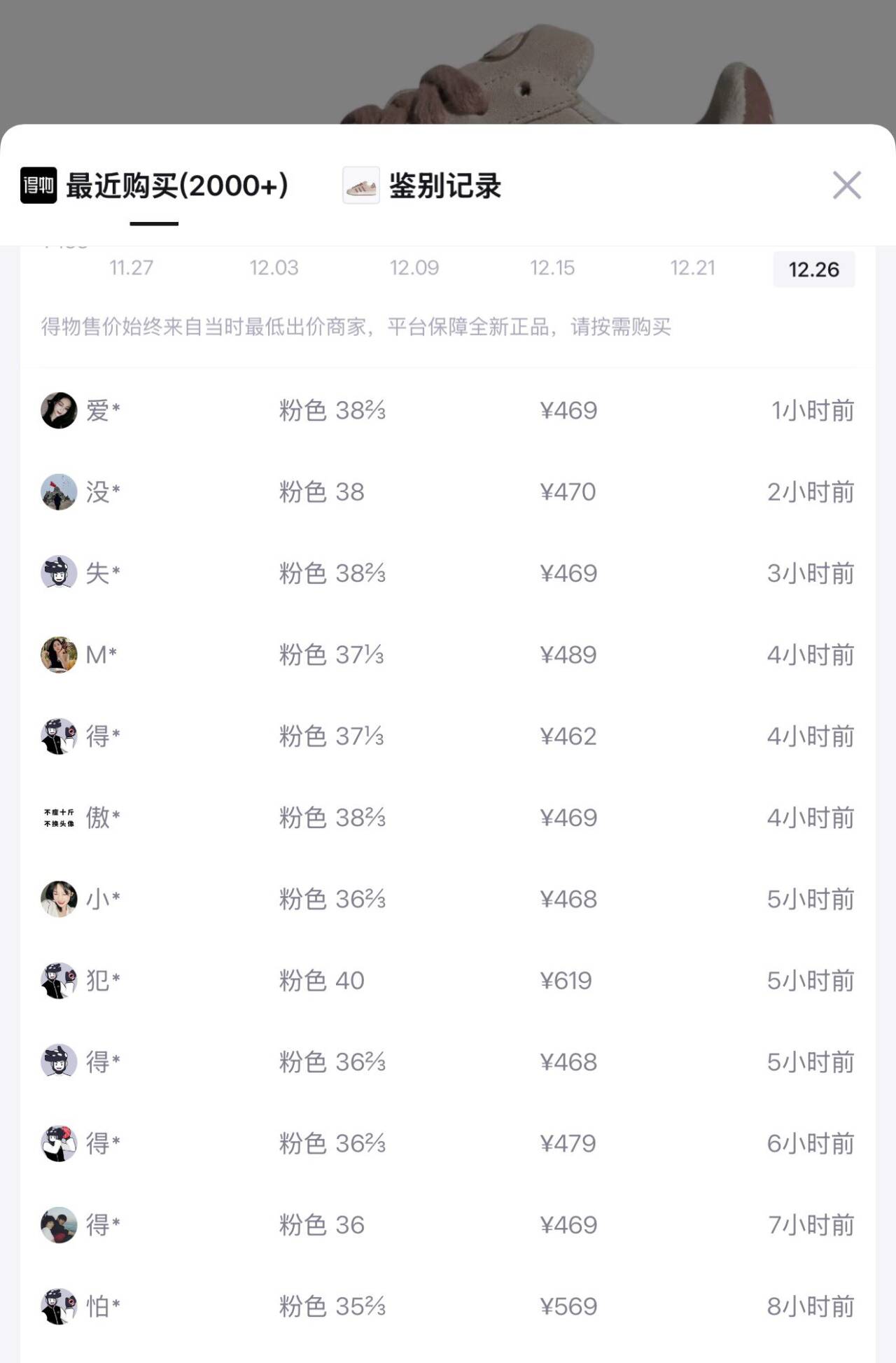Close the recent purchases sheet
Screen dimensions: 896x1363
click(x=846, y=186)
